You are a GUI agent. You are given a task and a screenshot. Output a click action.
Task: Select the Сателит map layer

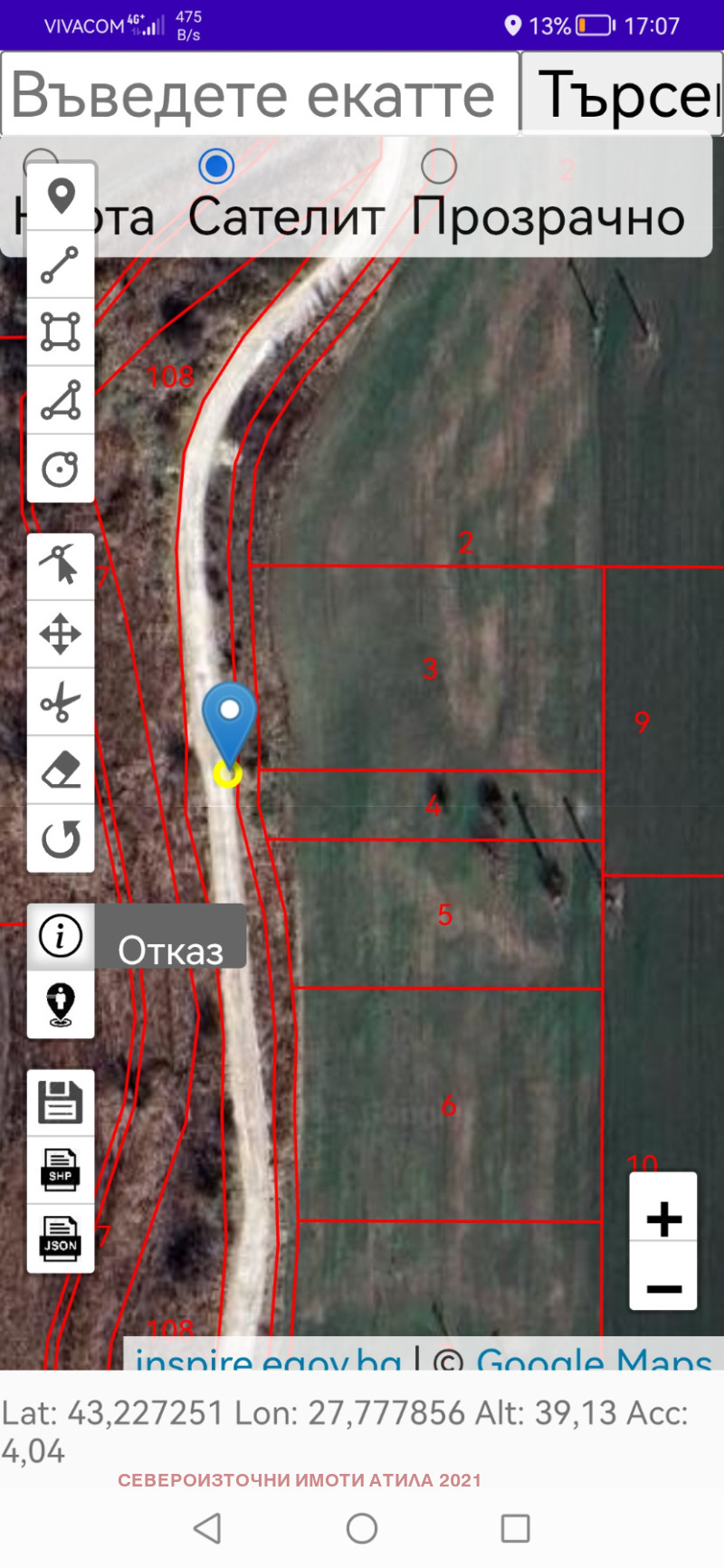pos(216,167)
